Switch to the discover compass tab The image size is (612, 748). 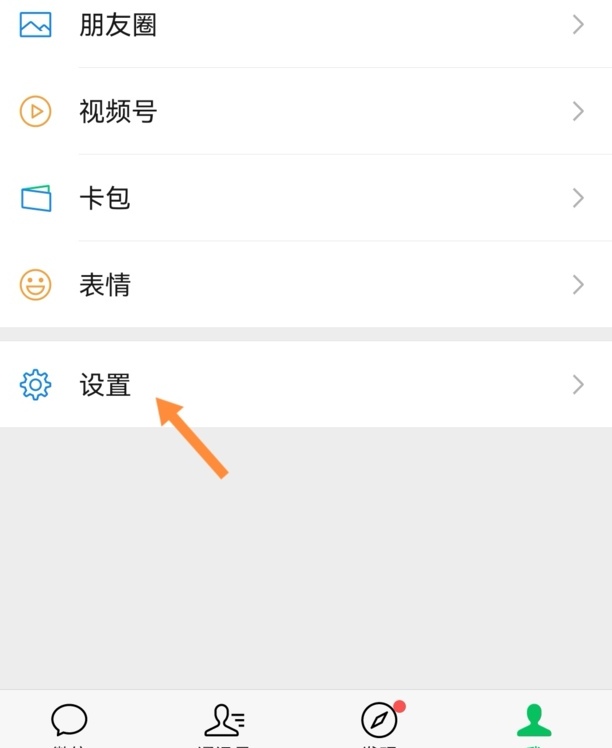pyautogui.click(x=379, y=722)
